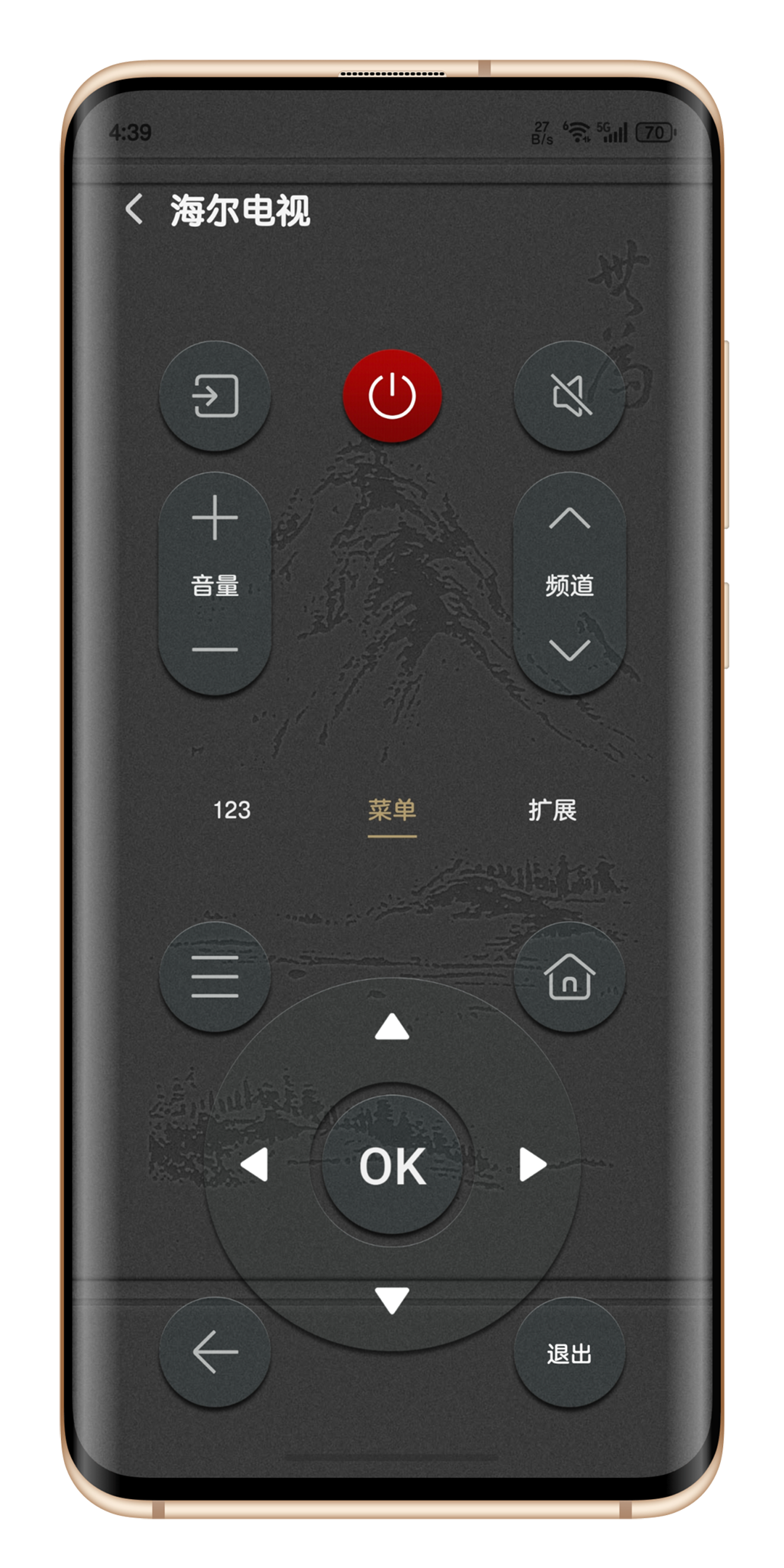Viewport: 784px width, 1568px height.
Task: Go to next channel with up arrow
Action: 570,518
